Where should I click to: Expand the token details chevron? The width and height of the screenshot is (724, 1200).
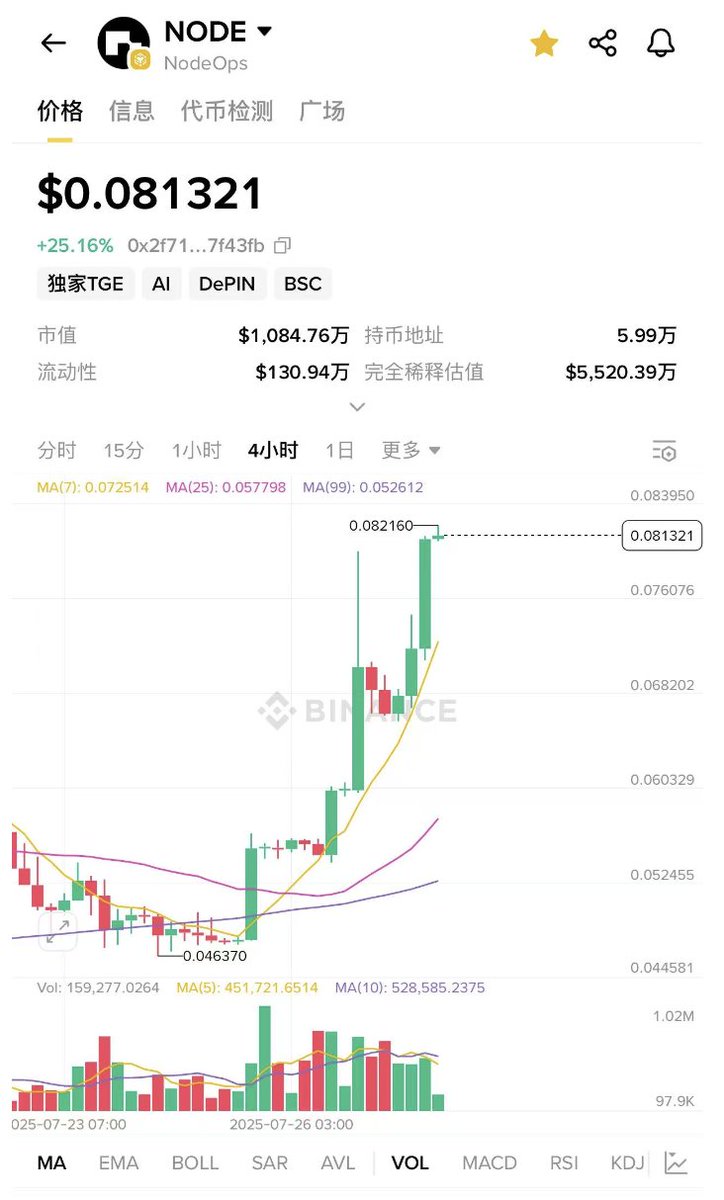(357, 407)
